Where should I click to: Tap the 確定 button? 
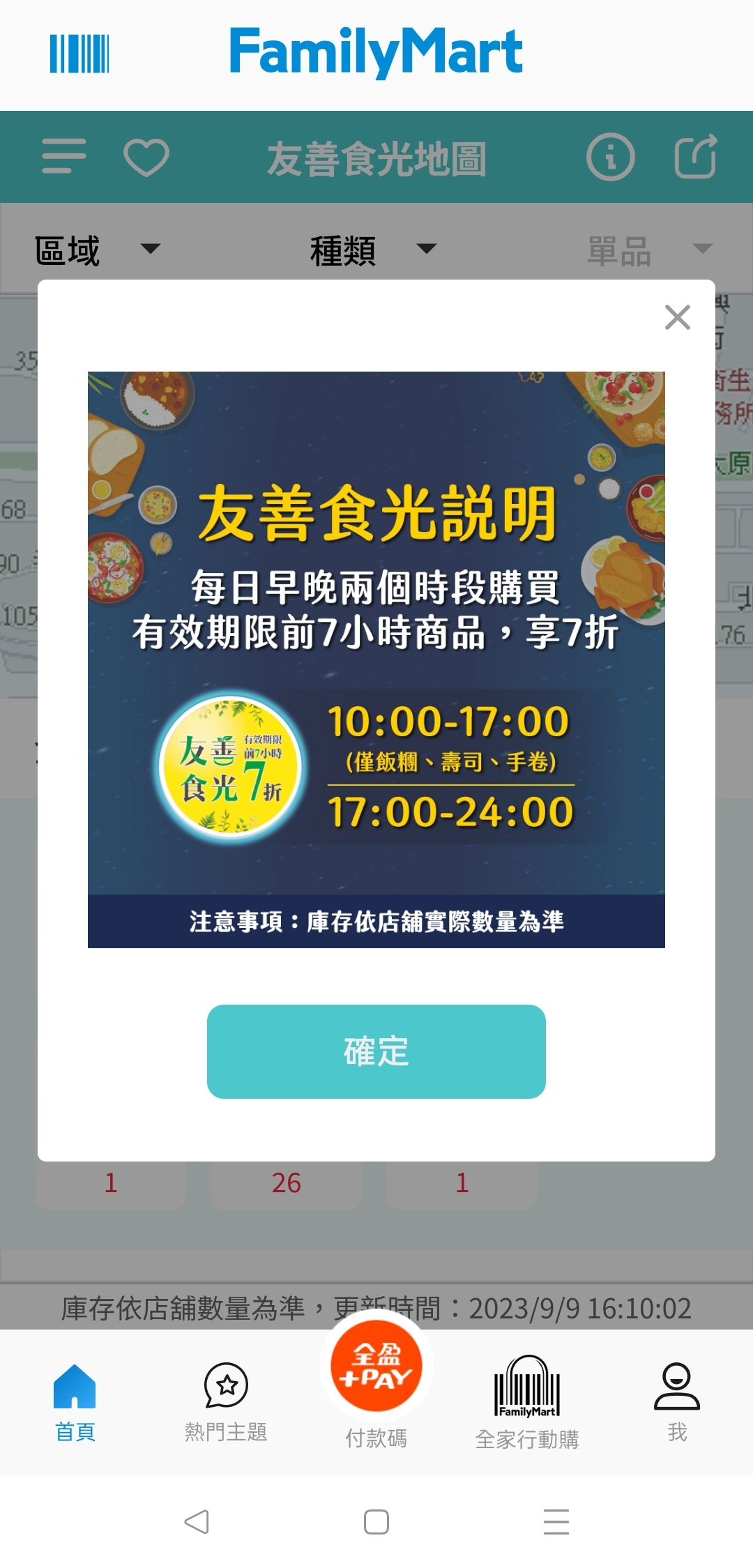pos(376,1051)
